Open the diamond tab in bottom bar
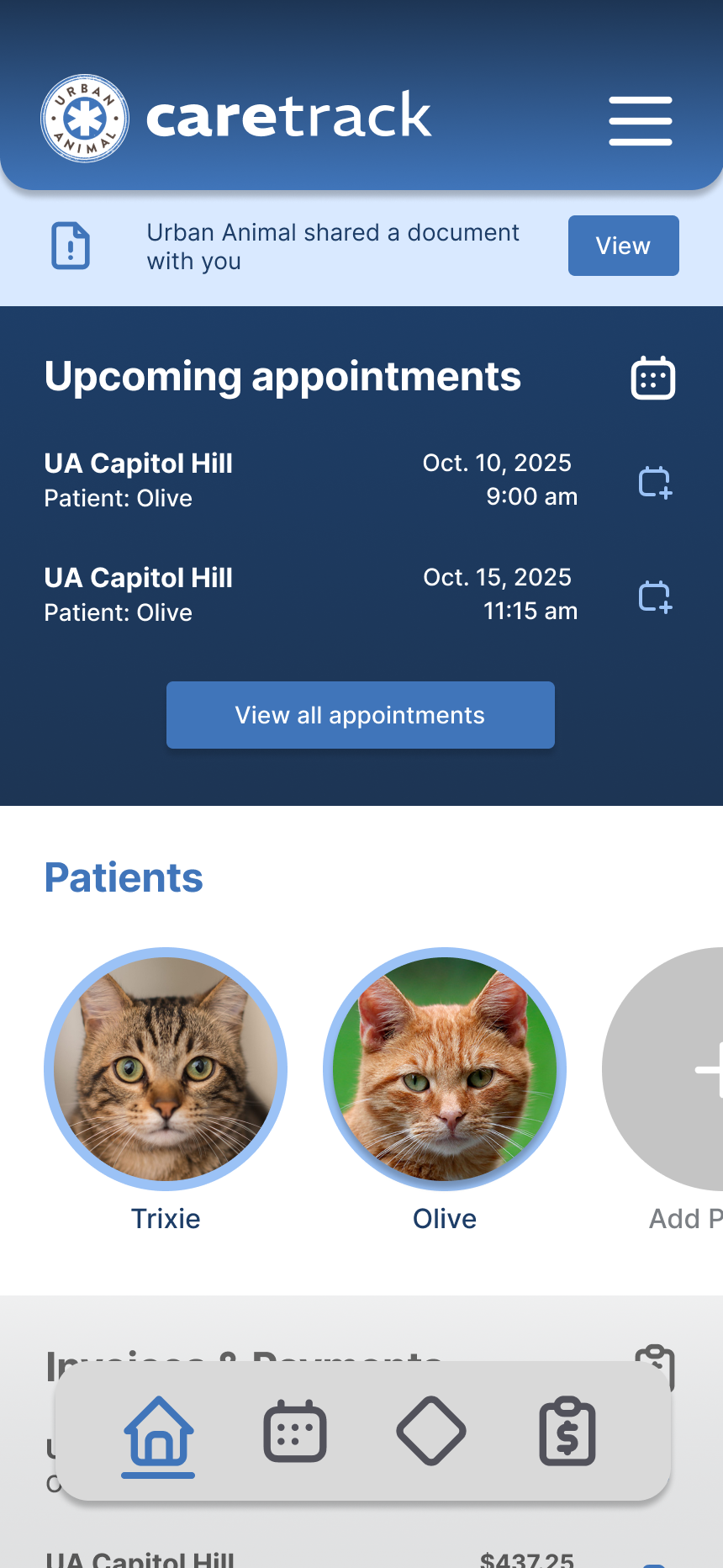The image size is (723, 1568). click(431, 1432)
